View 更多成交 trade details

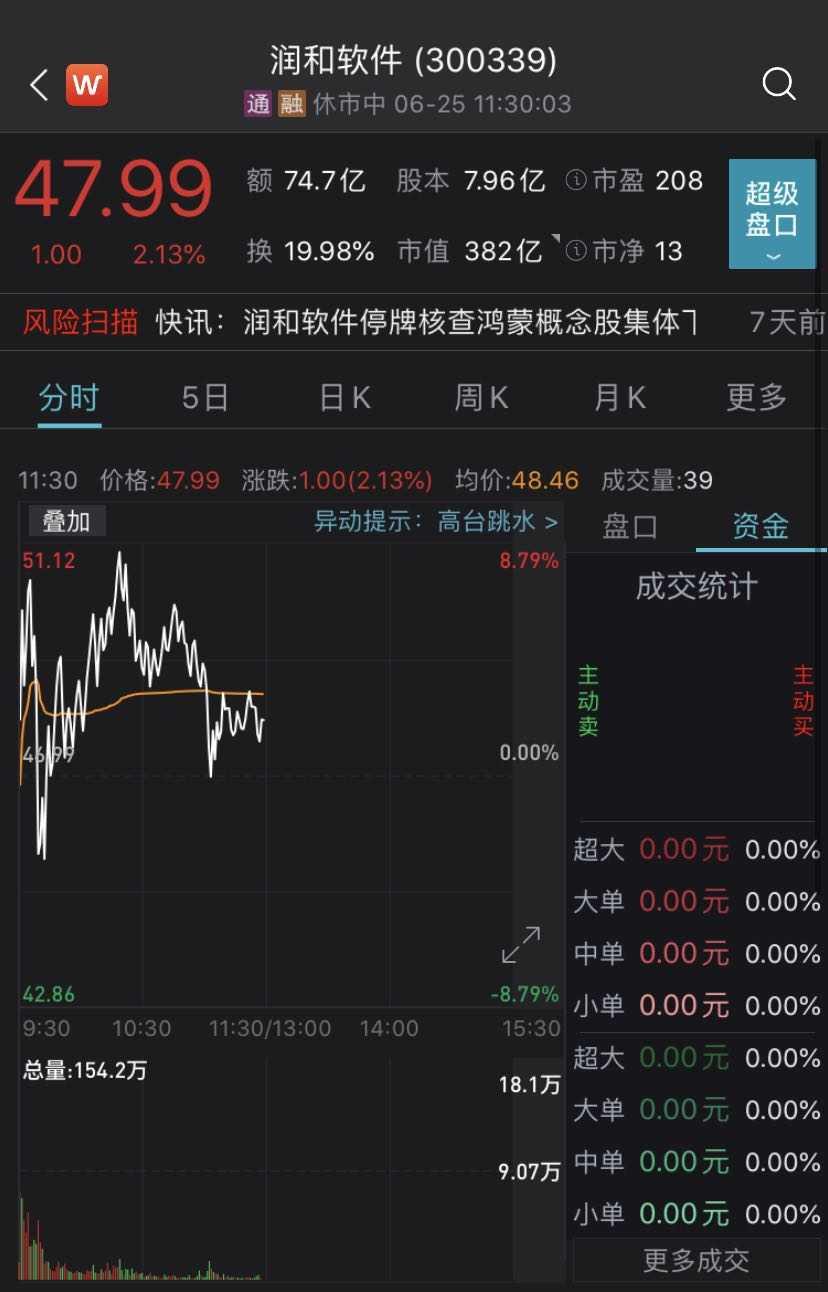click(696, 1261)
